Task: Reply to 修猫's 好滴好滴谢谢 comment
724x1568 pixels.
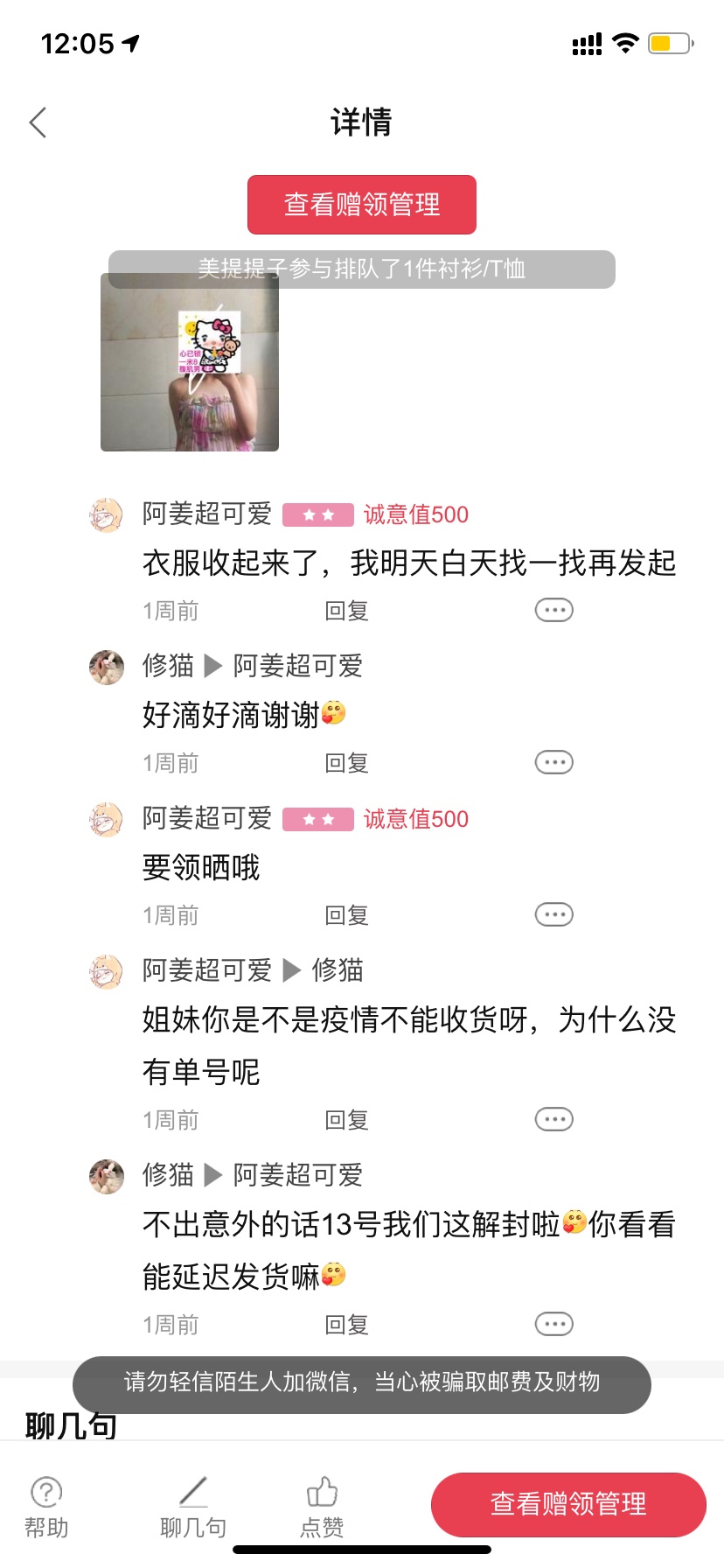Action: coord(346,763)
